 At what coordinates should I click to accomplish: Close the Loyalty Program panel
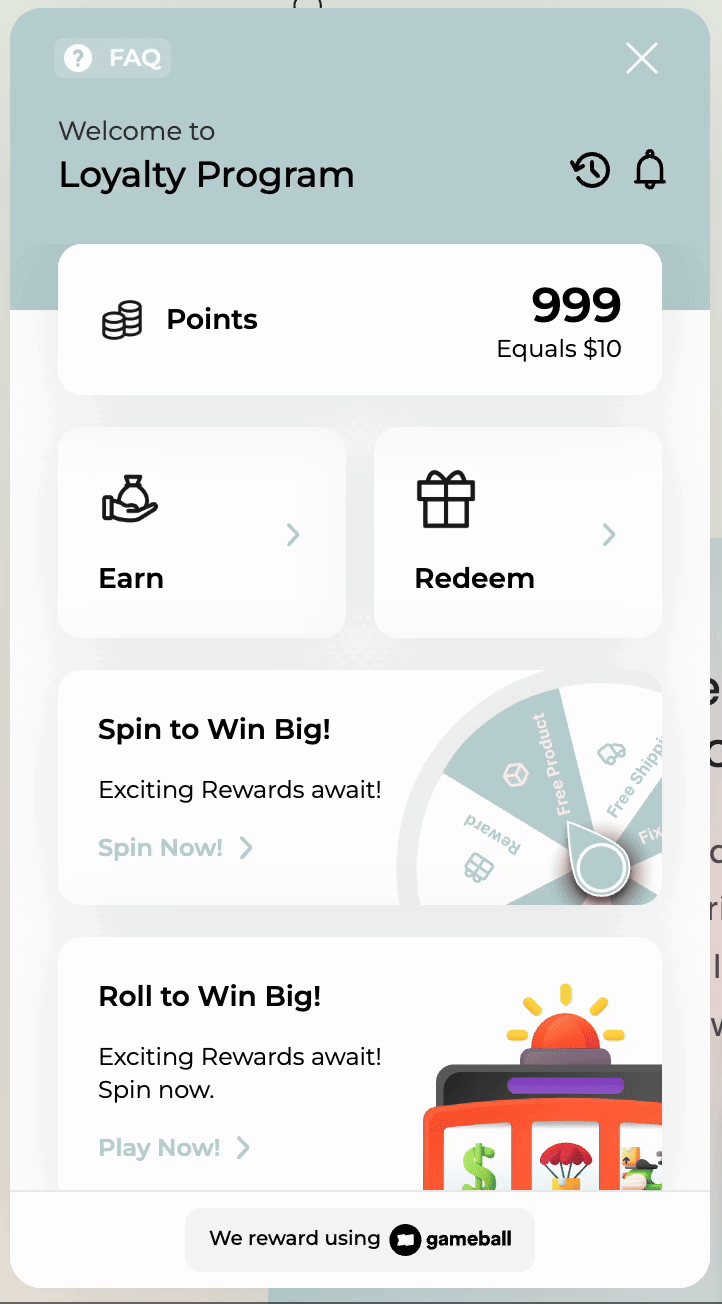click(x=641, y=59)
